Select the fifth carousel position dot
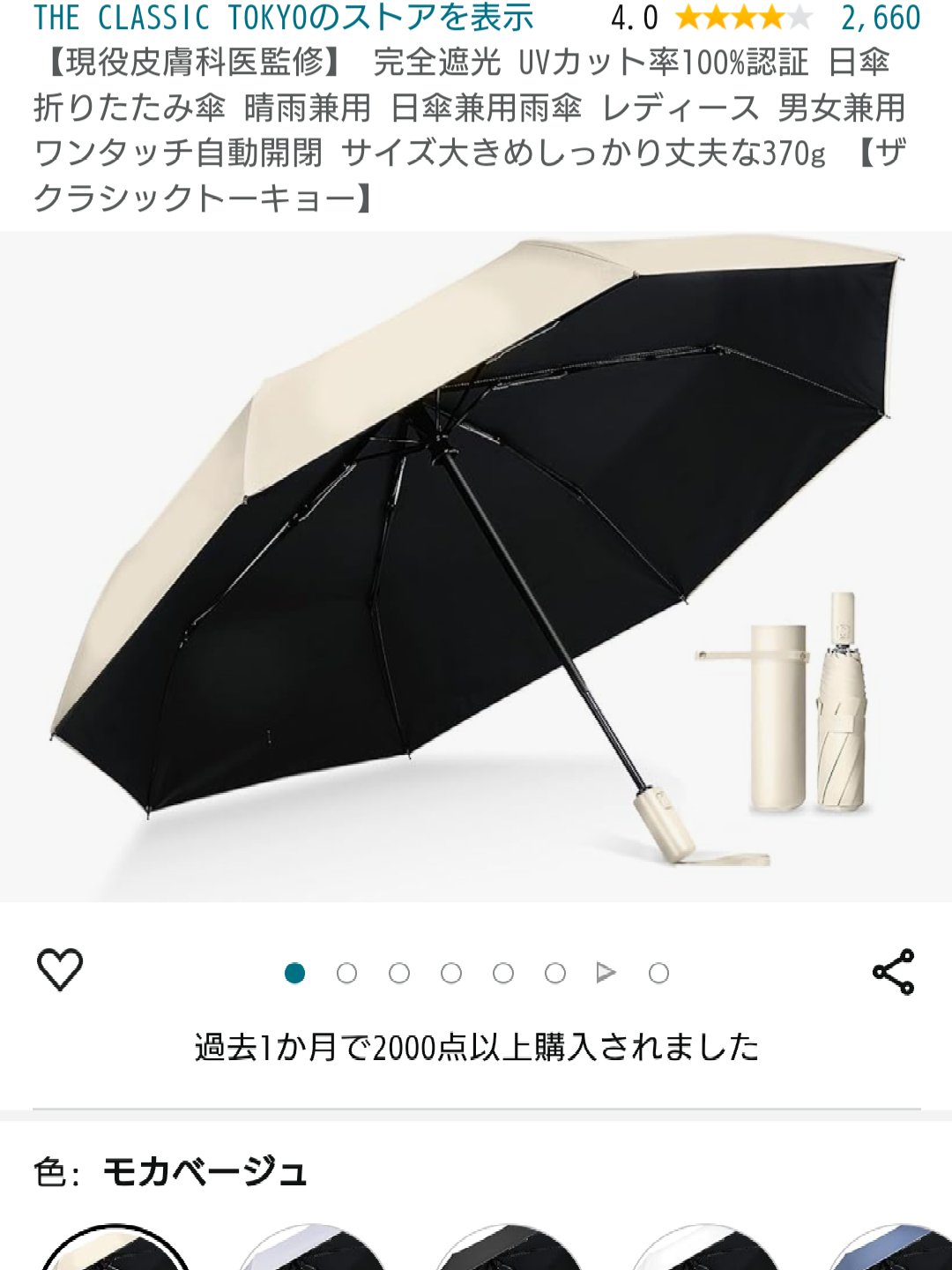Image resolution: width=952 pixels, height=1270 pixels. pyautogui.click(x=502, y=974)
